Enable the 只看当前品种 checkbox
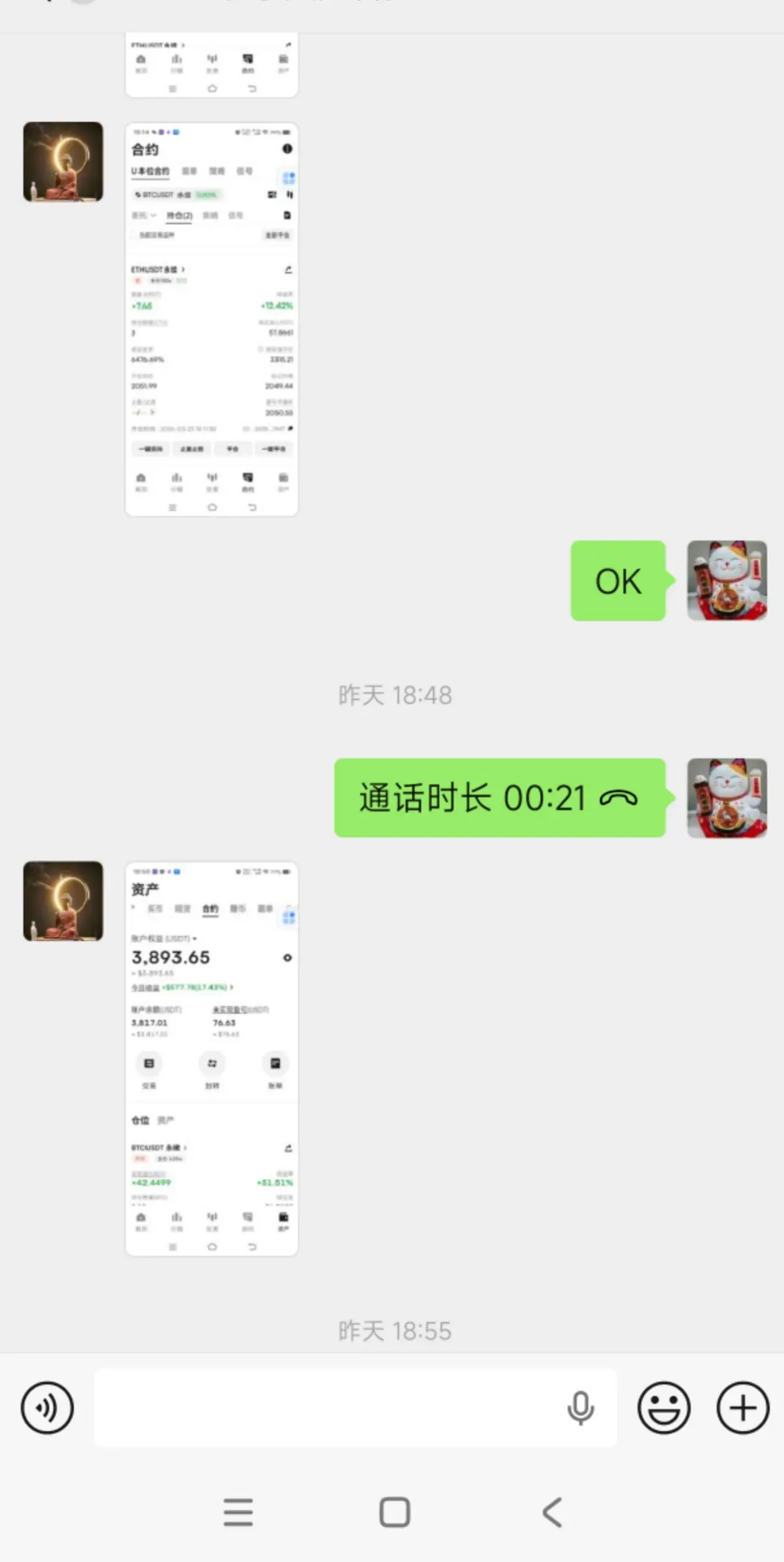 [133, 235]
